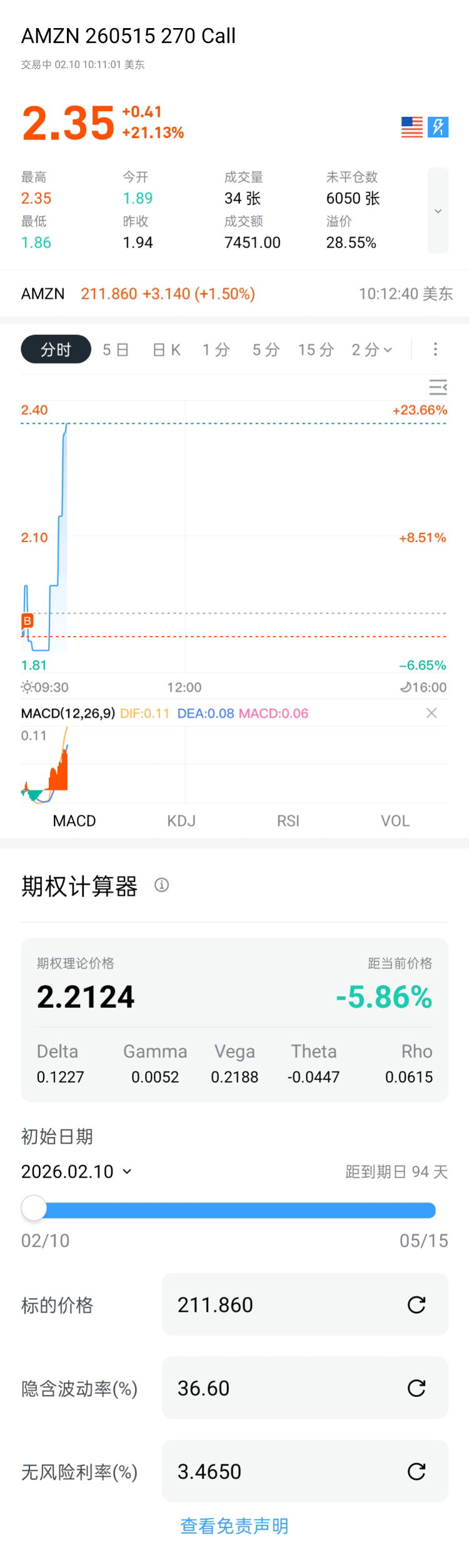
Task: Switch chart to 日K view
Action: tap(167, 350)
